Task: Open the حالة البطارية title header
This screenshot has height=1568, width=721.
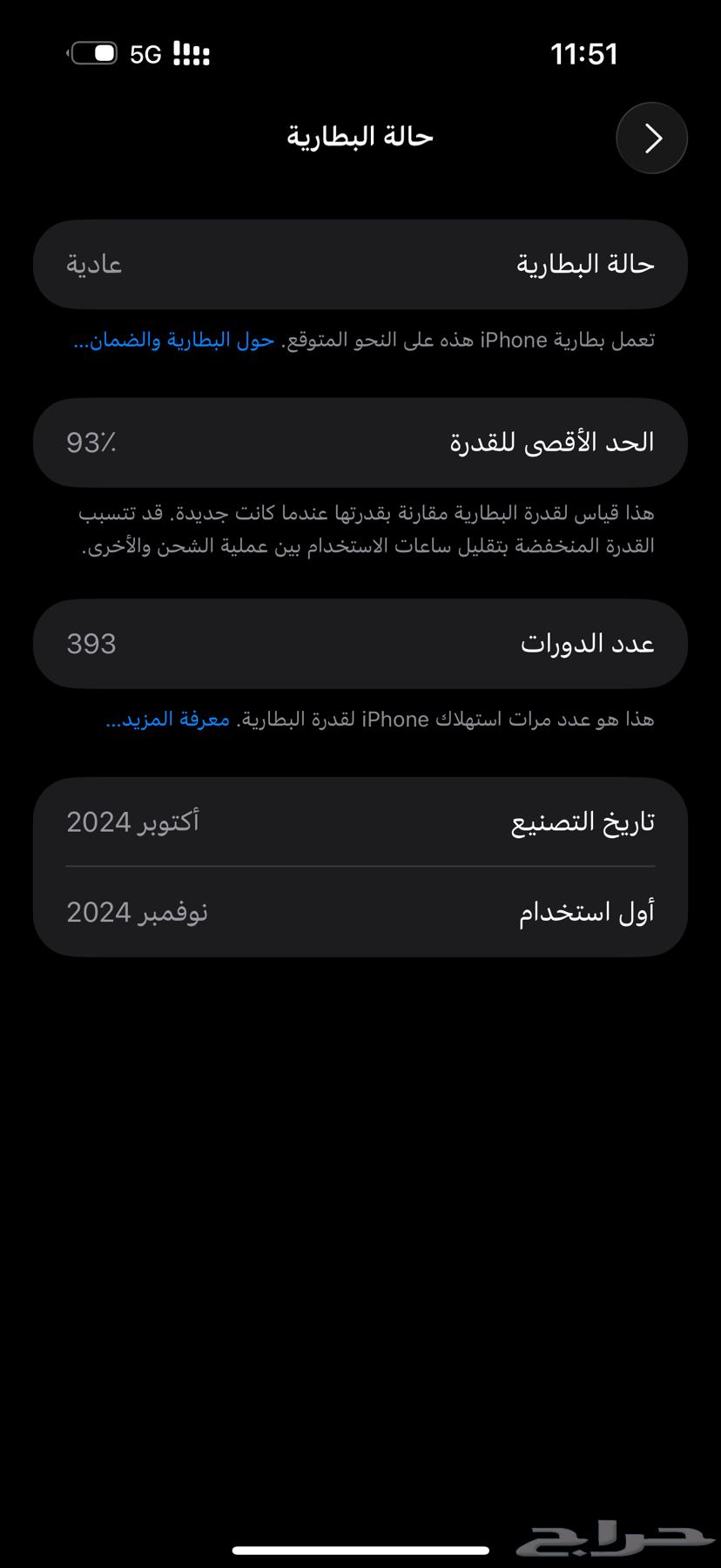Action: 360,136
